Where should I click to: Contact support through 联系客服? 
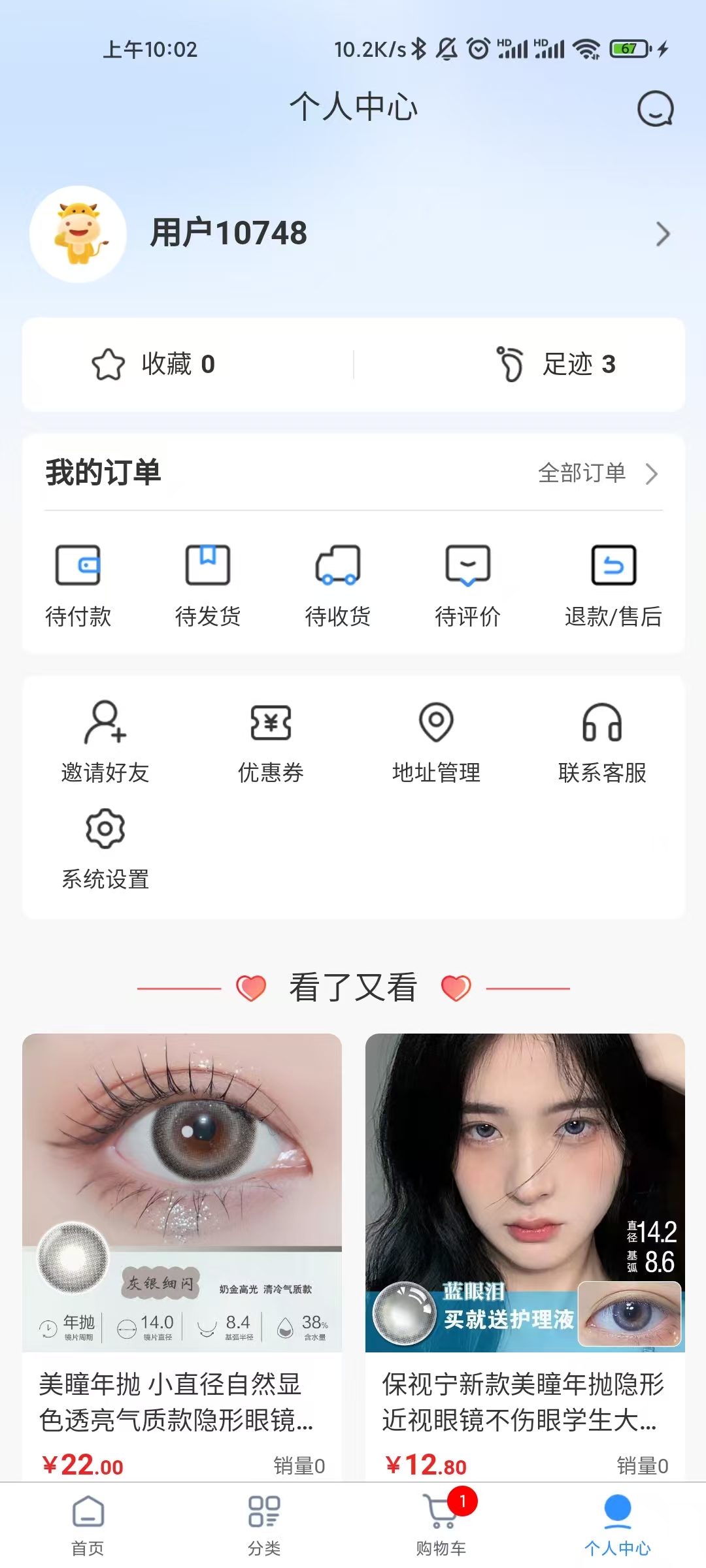(602, 742)
